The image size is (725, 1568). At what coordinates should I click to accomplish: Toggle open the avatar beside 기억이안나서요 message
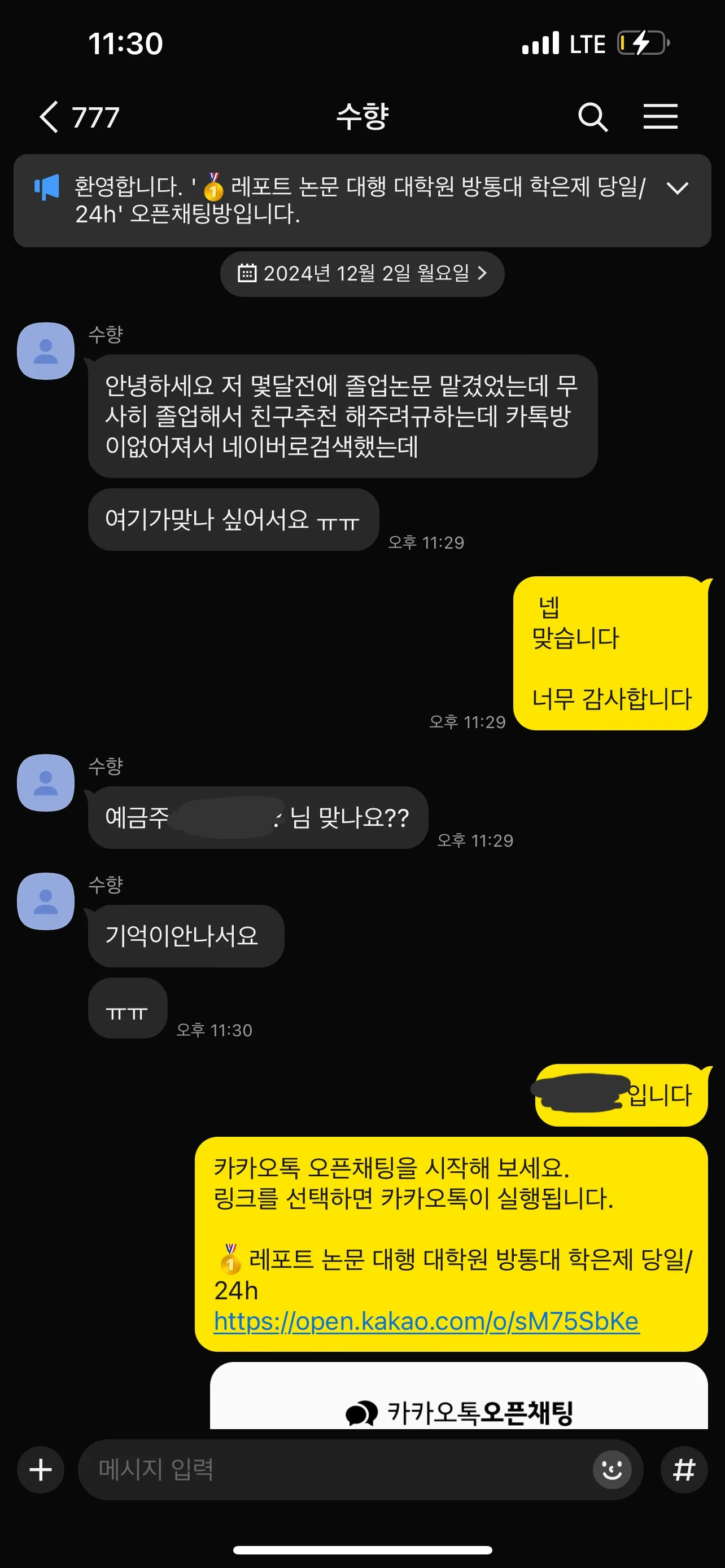[x=45, y=903]
